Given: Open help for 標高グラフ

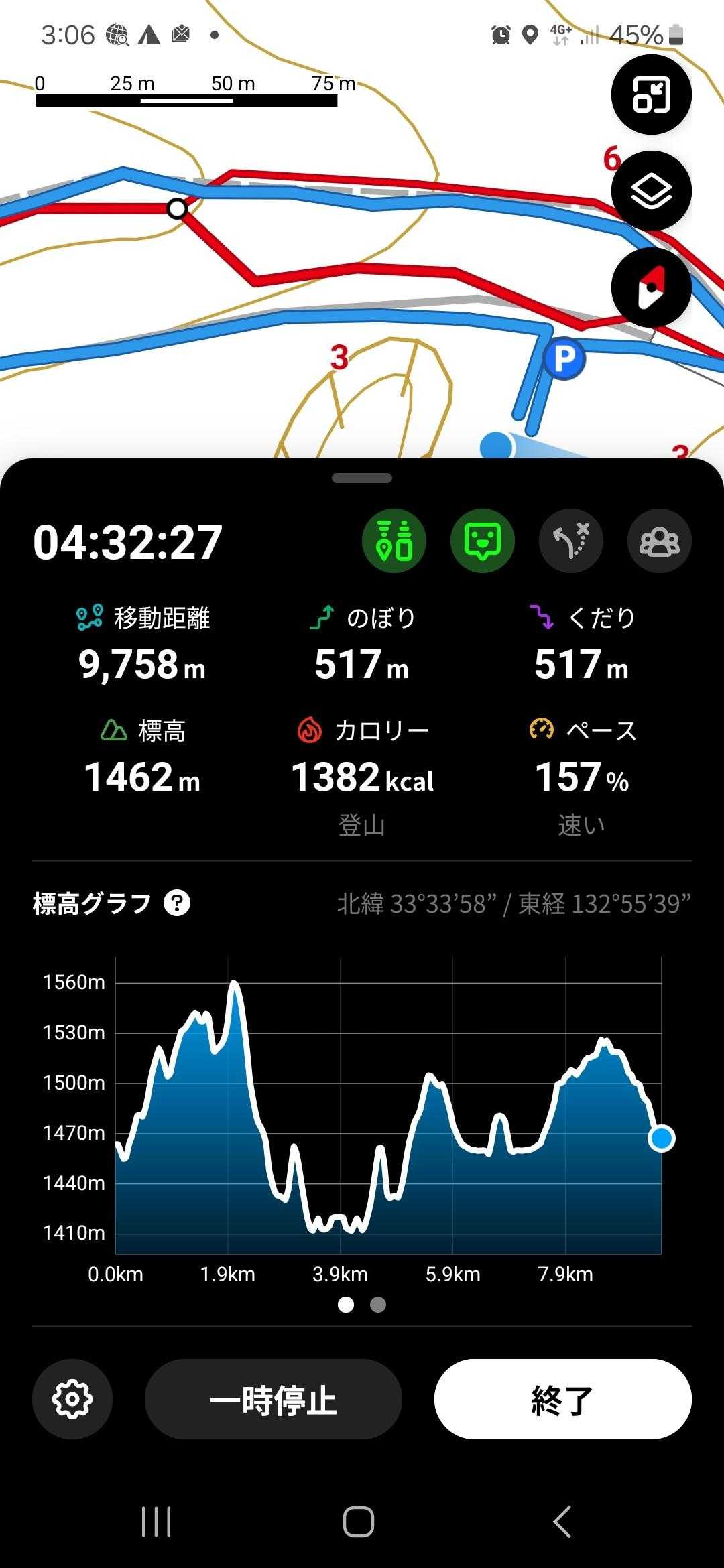Looking at the screenshot, I should pyautogui.click(x=177, y=903).
